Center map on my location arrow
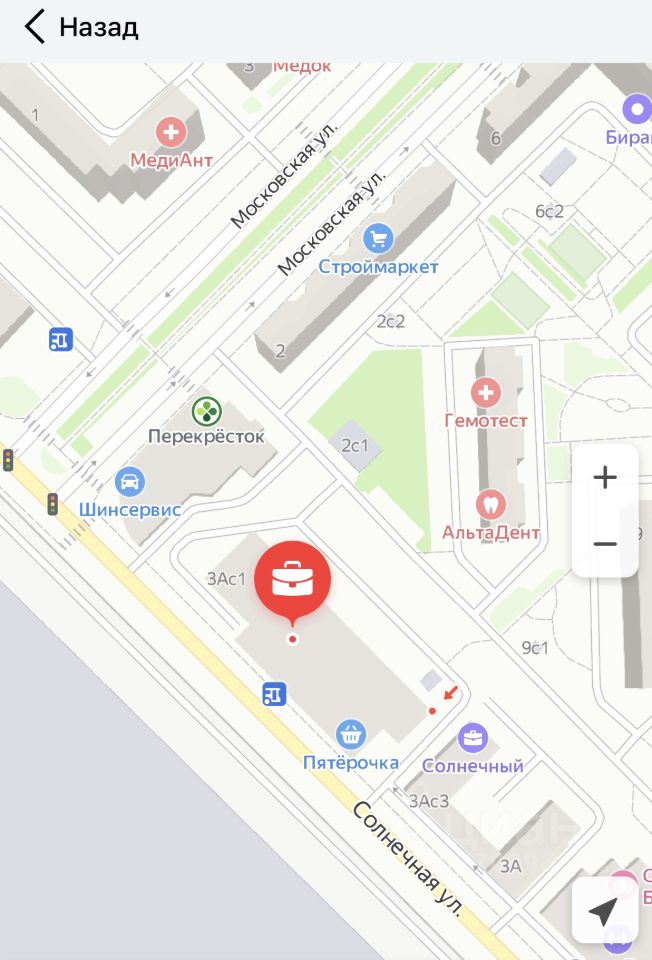652x960 pixels. point(603,911)
